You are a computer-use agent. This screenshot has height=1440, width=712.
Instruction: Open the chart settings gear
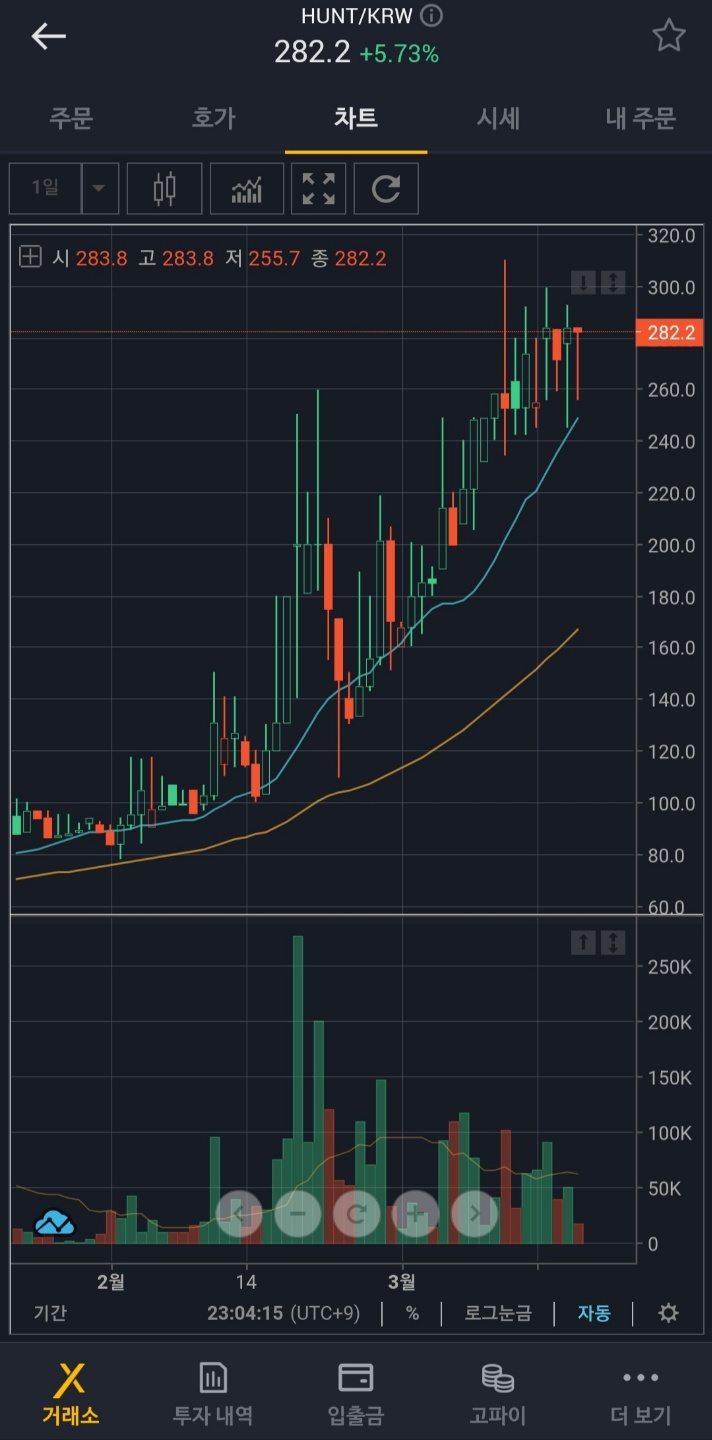[668, 1313]
